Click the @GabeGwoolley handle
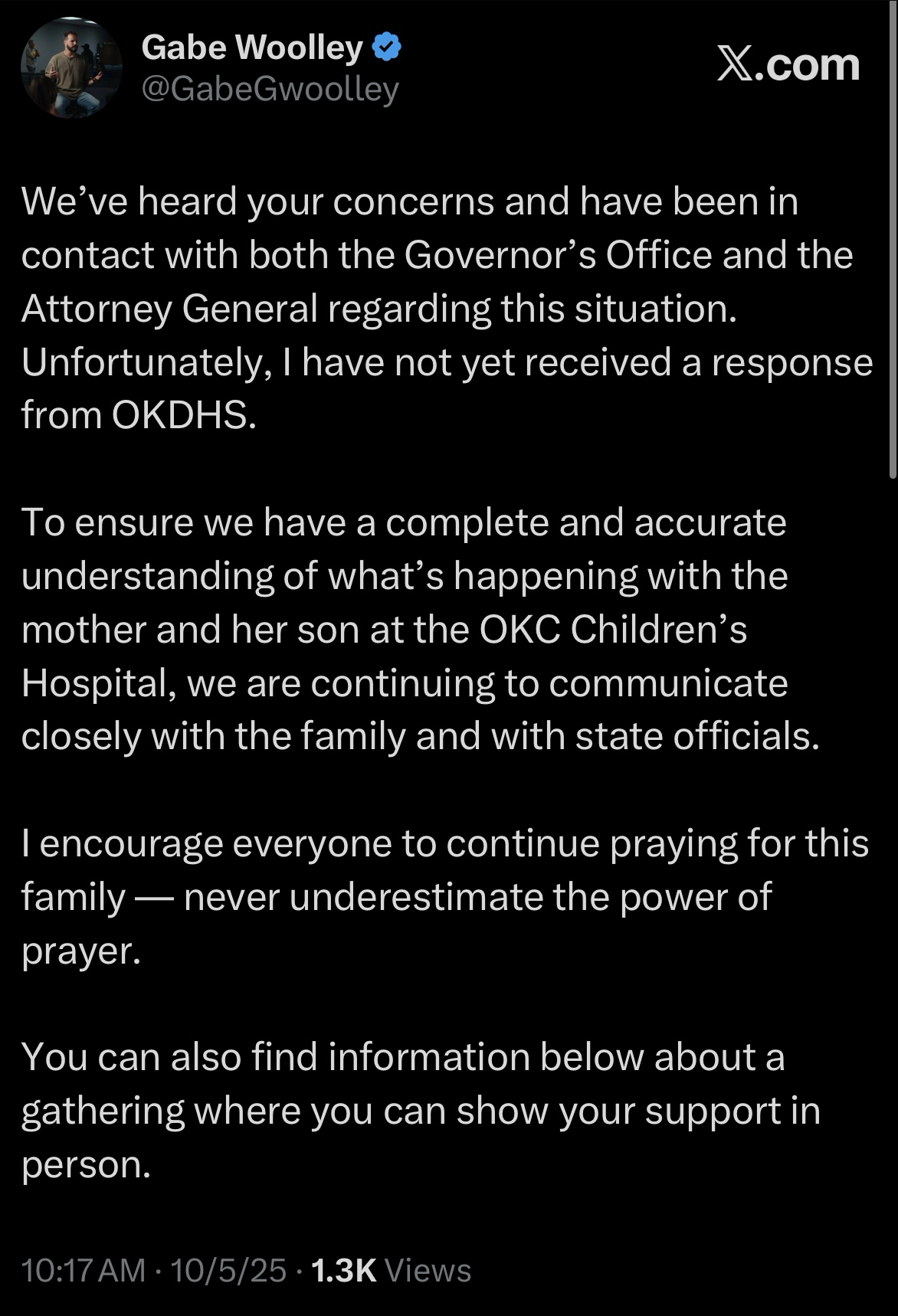This screenshot has width=898, height=1316. click(x=268, y=90)
